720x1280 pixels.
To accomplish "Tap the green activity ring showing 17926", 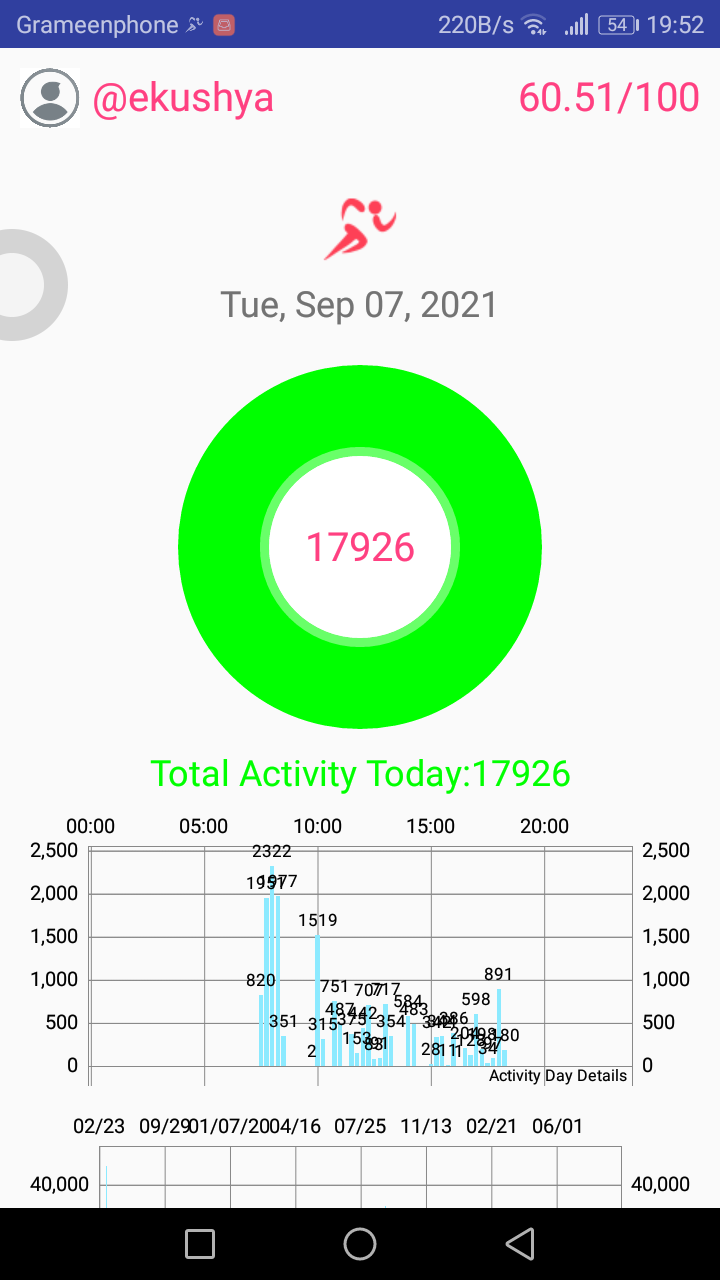I will click(x=360, y=547).
